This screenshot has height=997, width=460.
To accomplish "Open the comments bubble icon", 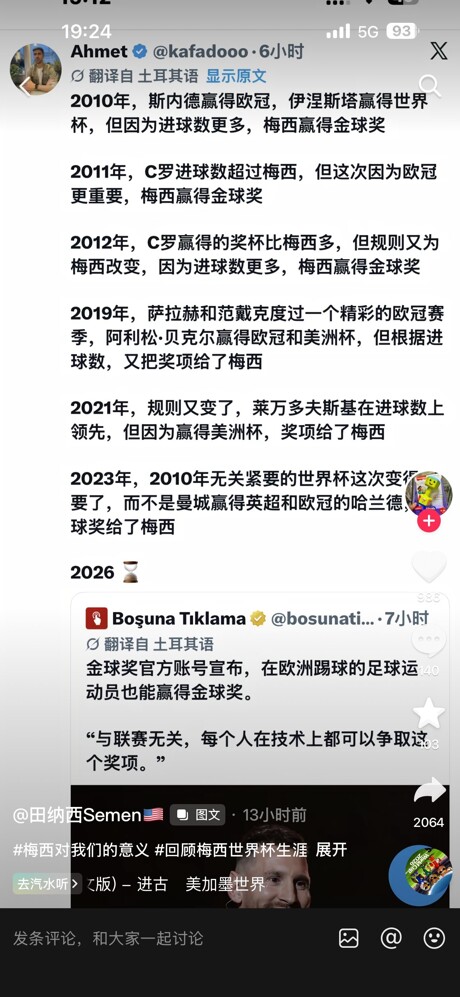I will coord(429,641).
